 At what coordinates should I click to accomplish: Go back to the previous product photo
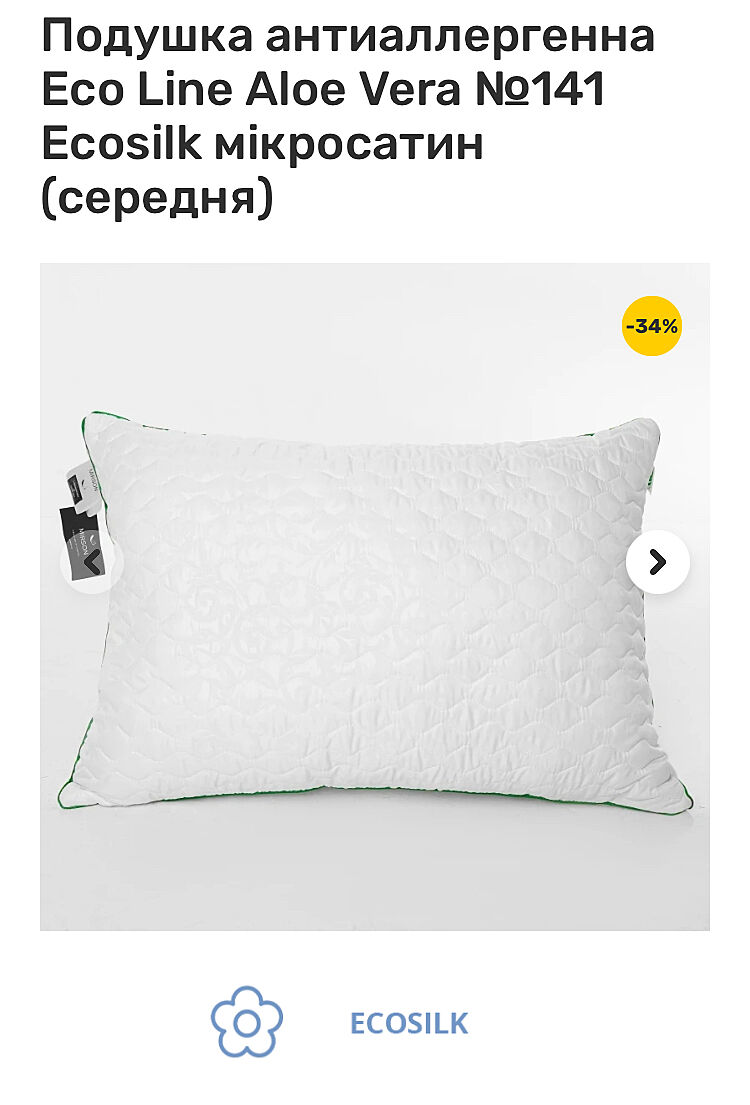[91, 562]
